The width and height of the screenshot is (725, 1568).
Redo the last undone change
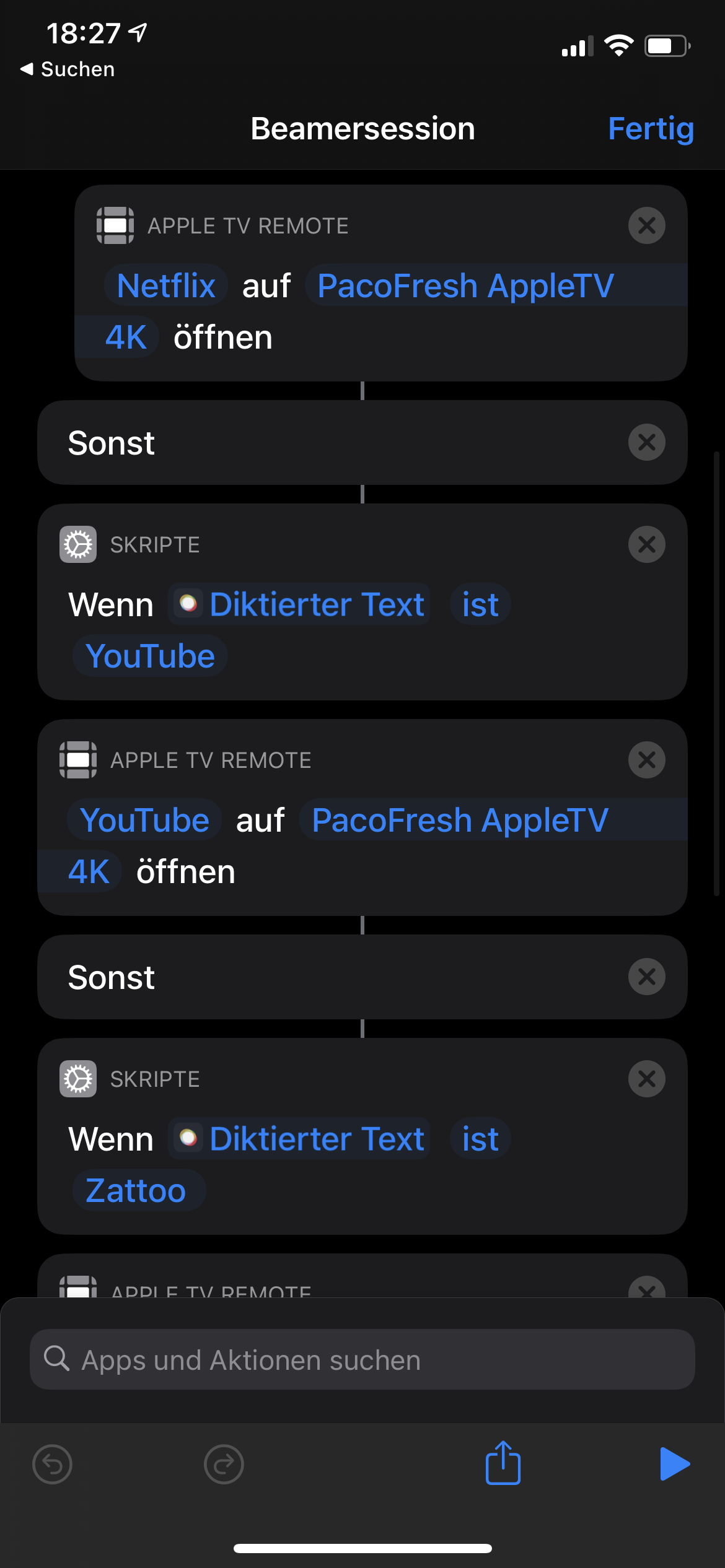pos(224,1464)
